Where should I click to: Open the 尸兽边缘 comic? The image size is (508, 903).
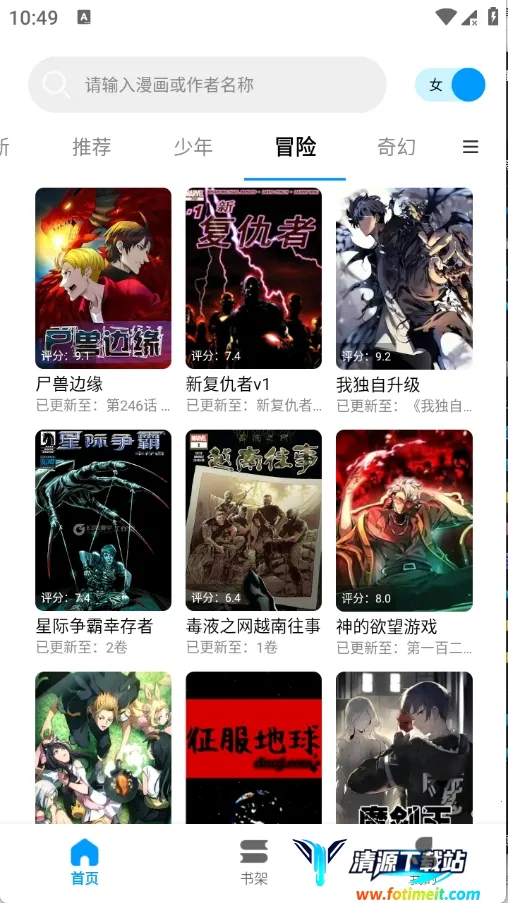tap(103, 278)
